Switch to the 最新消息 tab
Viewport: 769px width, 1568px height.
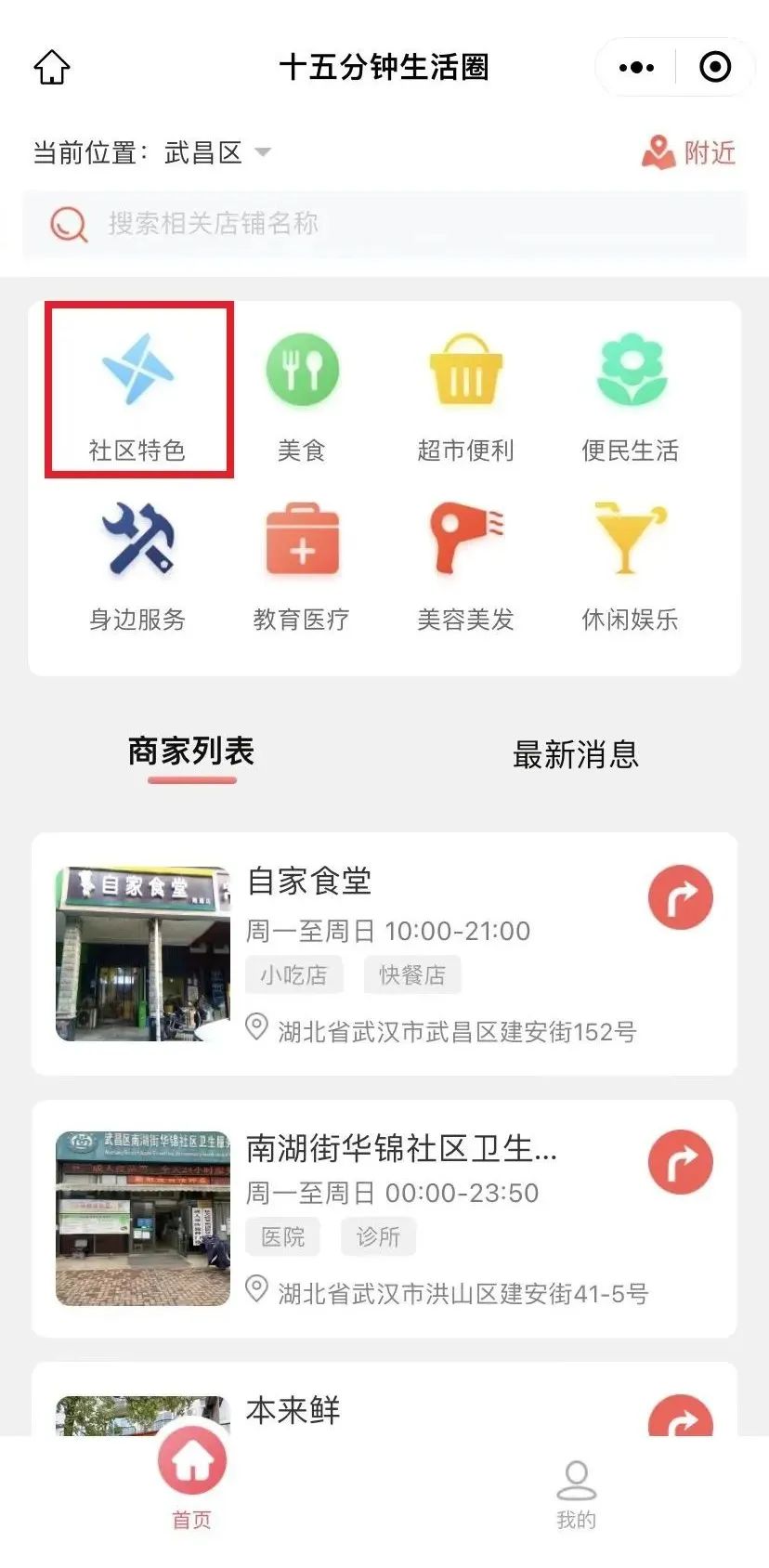coord(576,754)
